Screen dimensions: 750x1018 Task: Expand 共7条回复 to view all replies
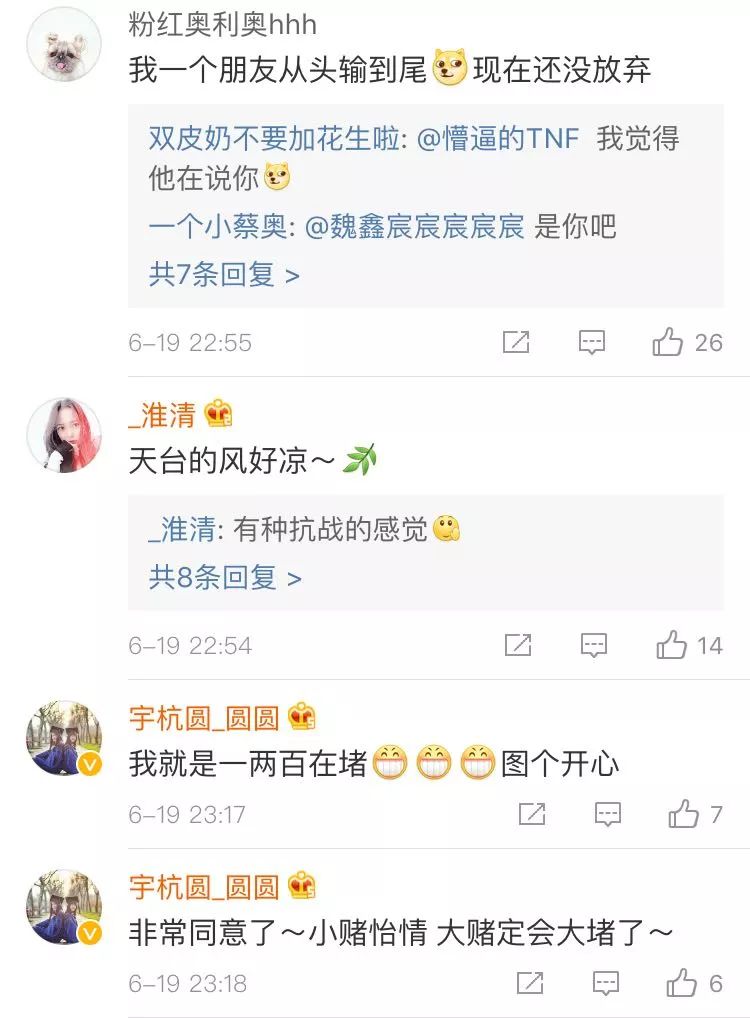(x=210, y=277)
